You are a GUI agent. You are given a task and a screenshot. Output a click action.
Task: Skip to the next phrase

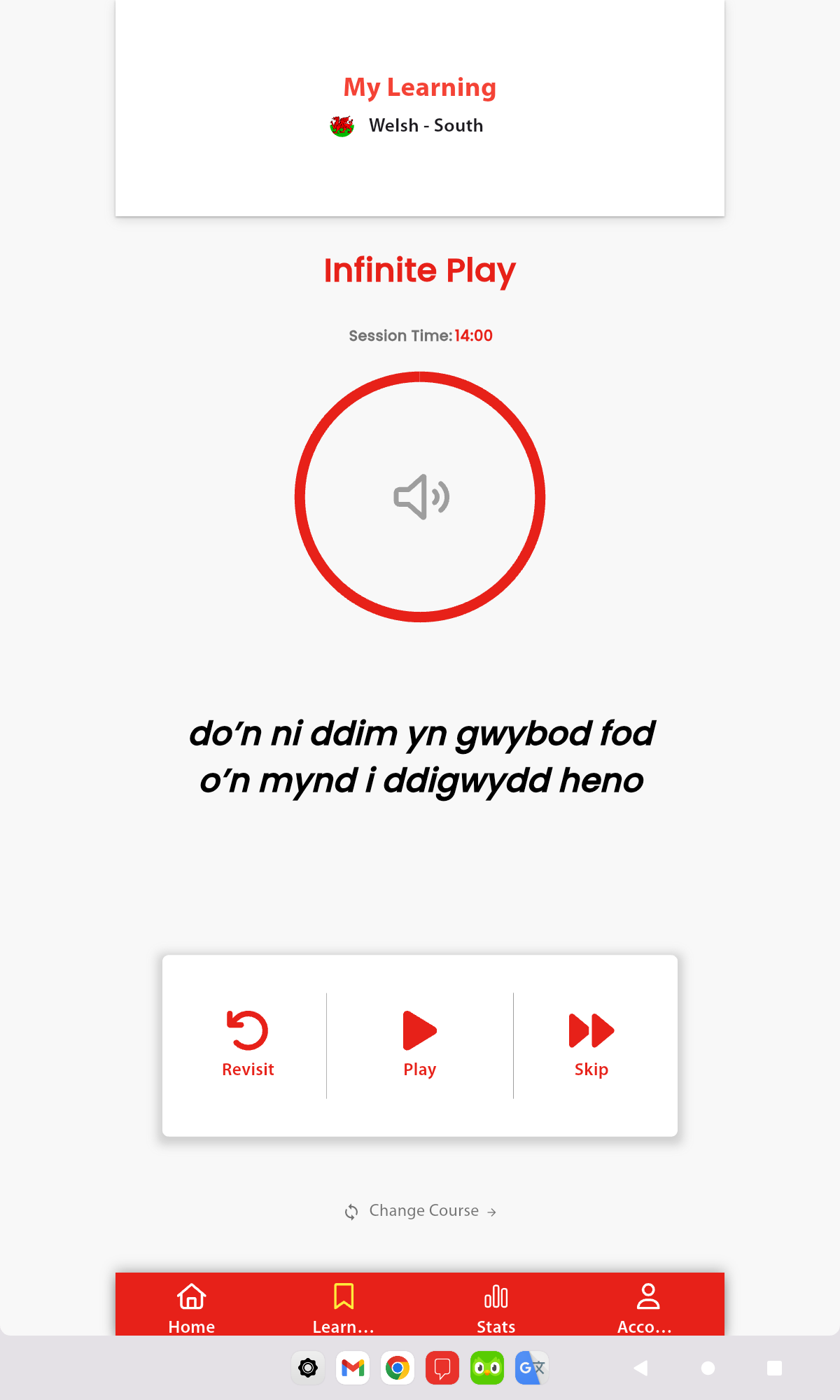pyautogui.click(x=591, y=1043)
